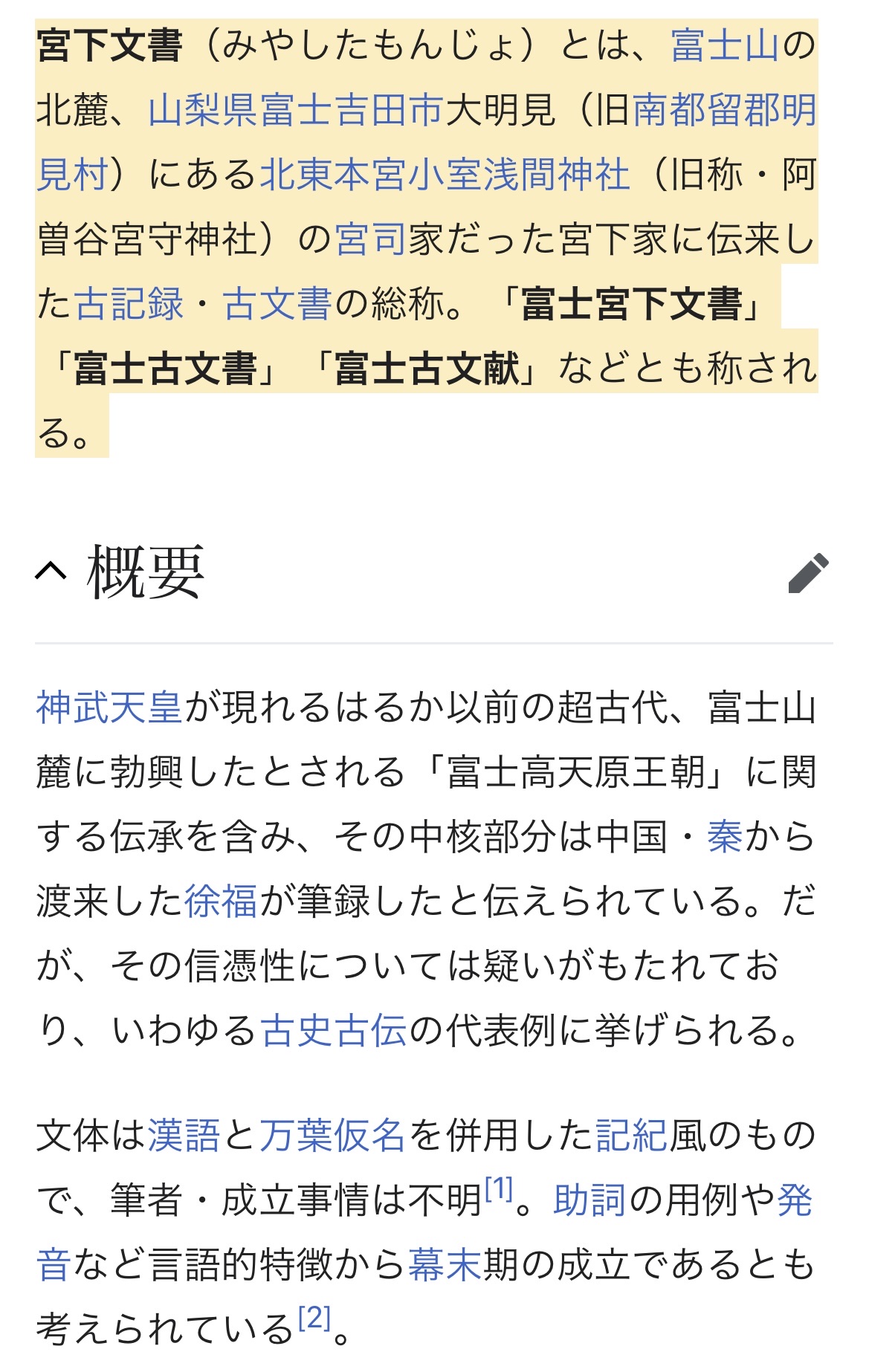Screen dimensions: 869x1372
Task: Open the 万葉仮名 link
Action: click(332, 1136)
